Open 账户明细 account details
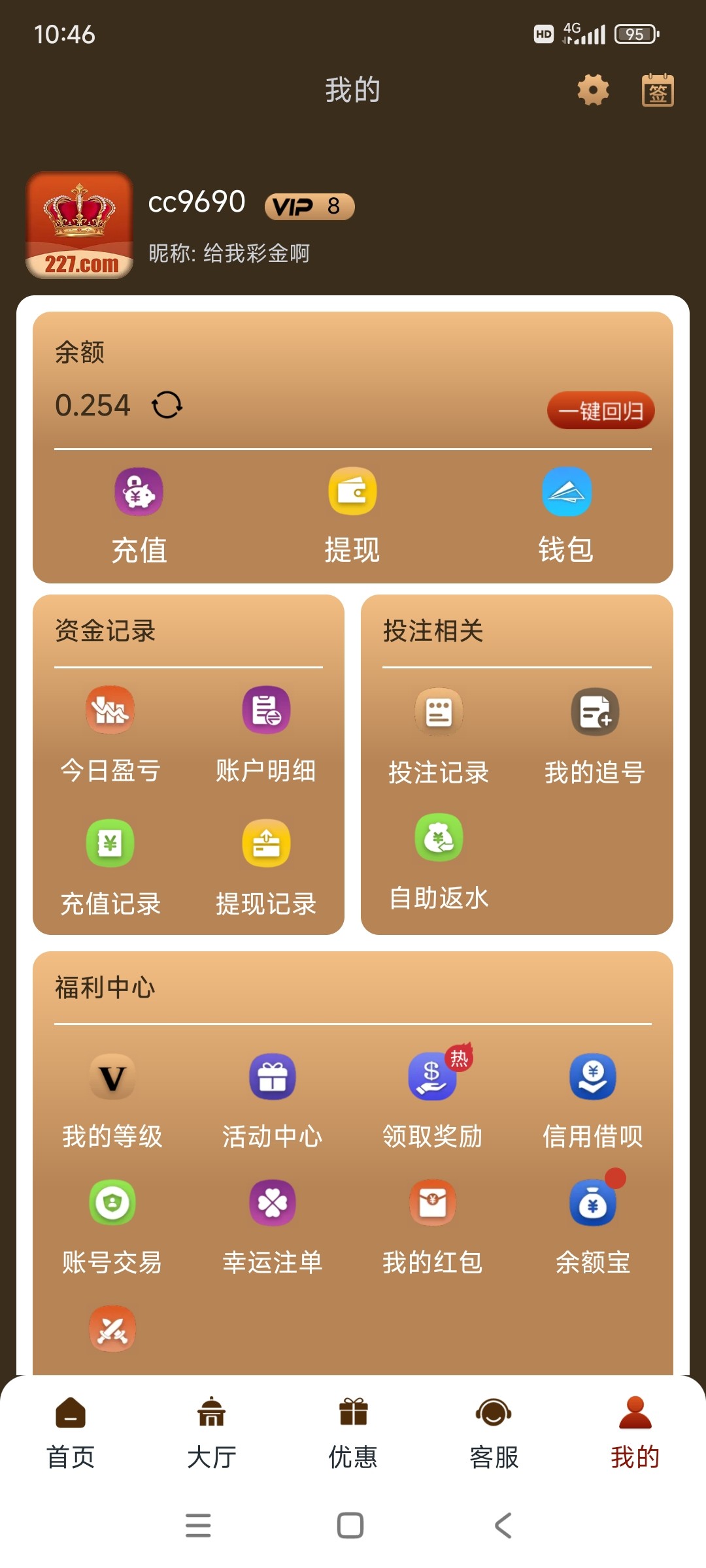706x1568 pixels. 266,735
